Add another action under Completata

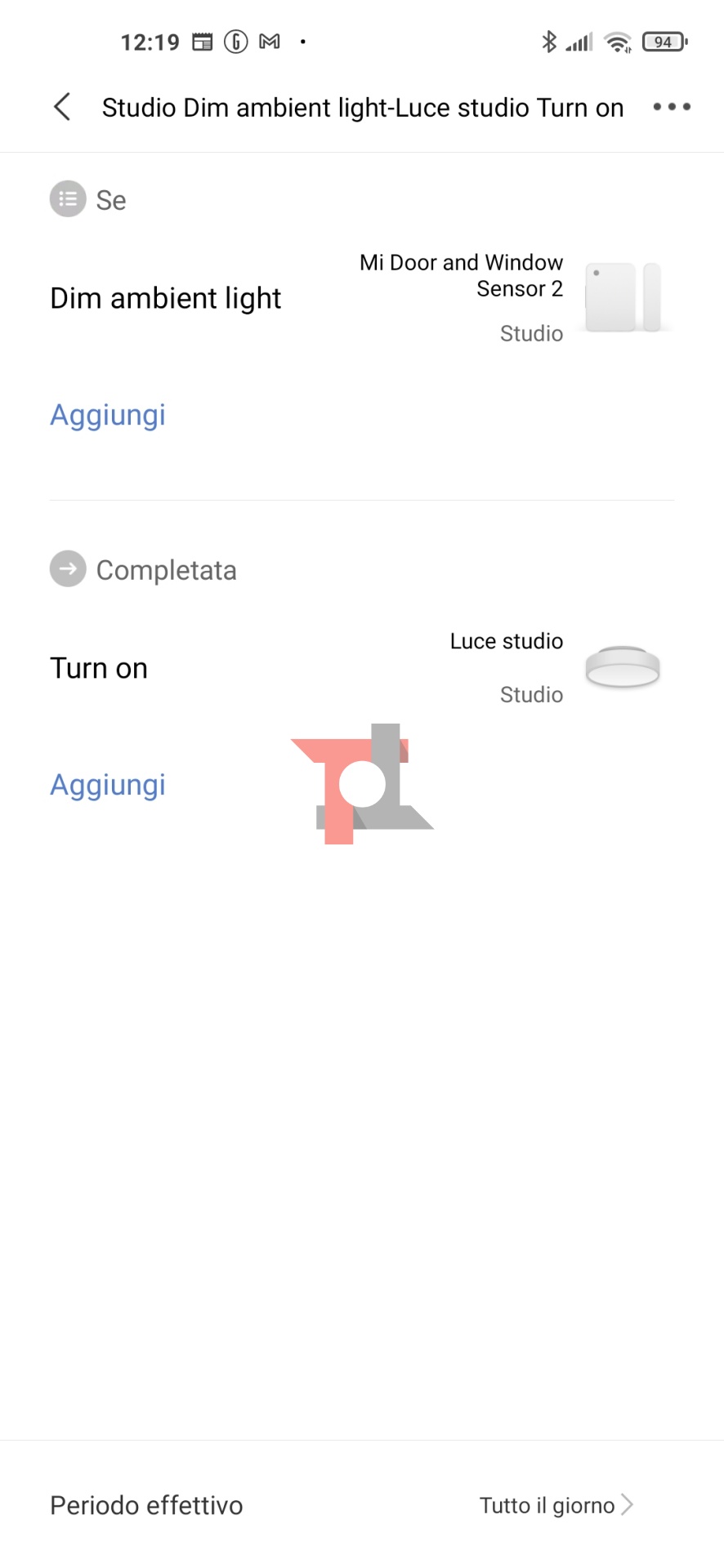108,785
